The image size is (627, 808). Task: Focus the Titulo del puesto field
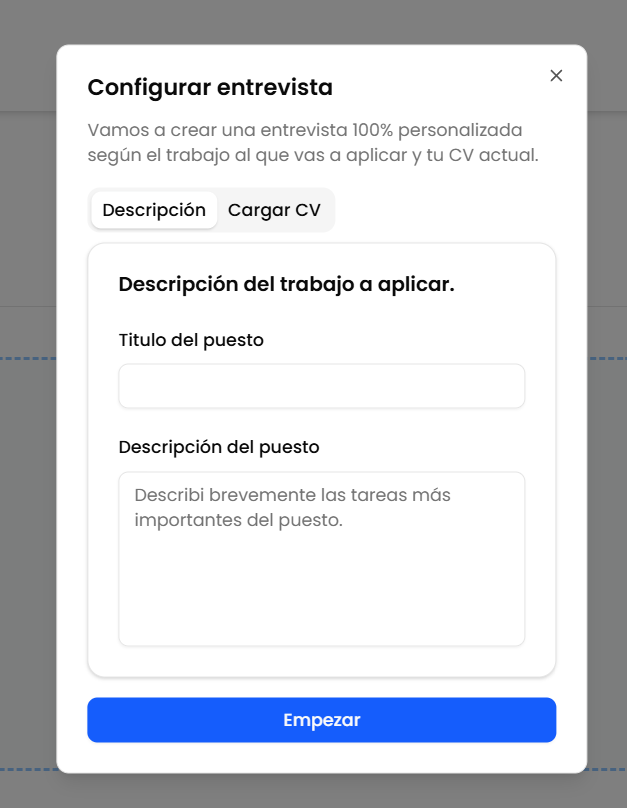(x=321, y=386)
